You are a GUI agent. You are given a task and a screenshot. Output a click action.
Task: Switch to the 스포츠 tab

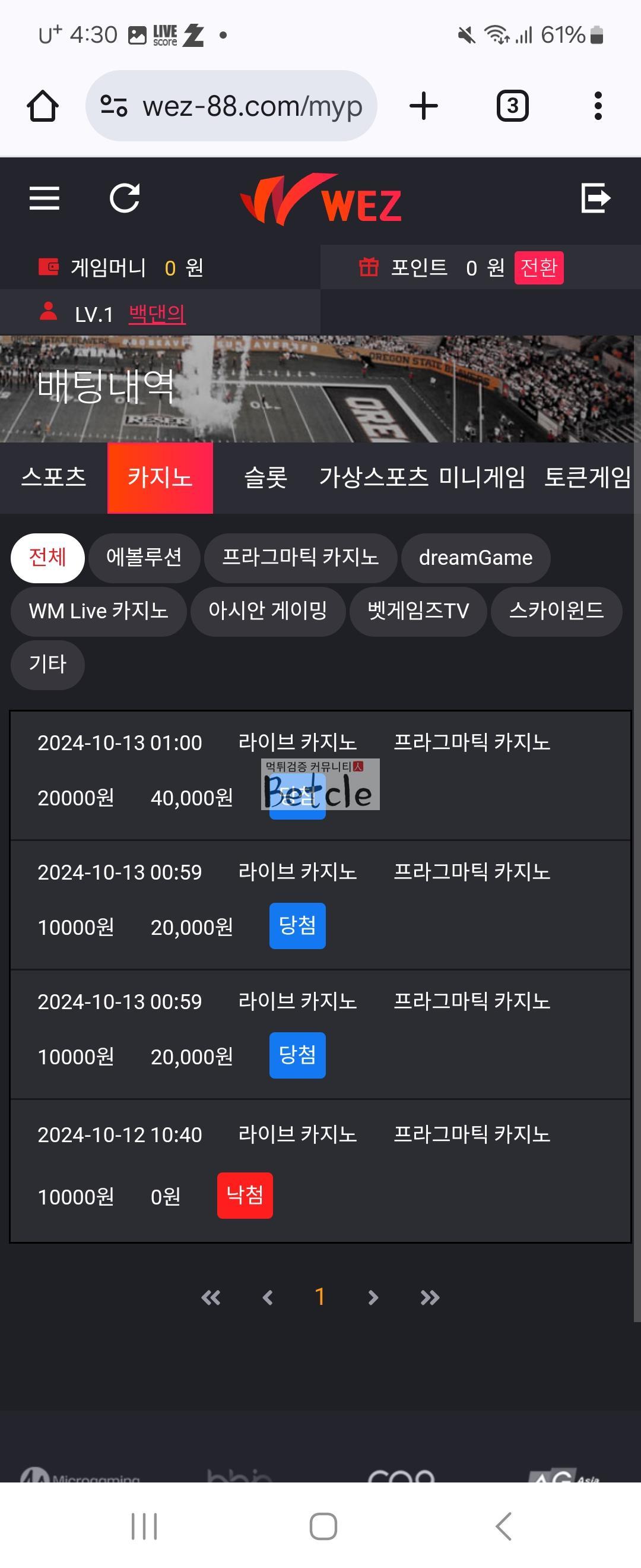53,477
